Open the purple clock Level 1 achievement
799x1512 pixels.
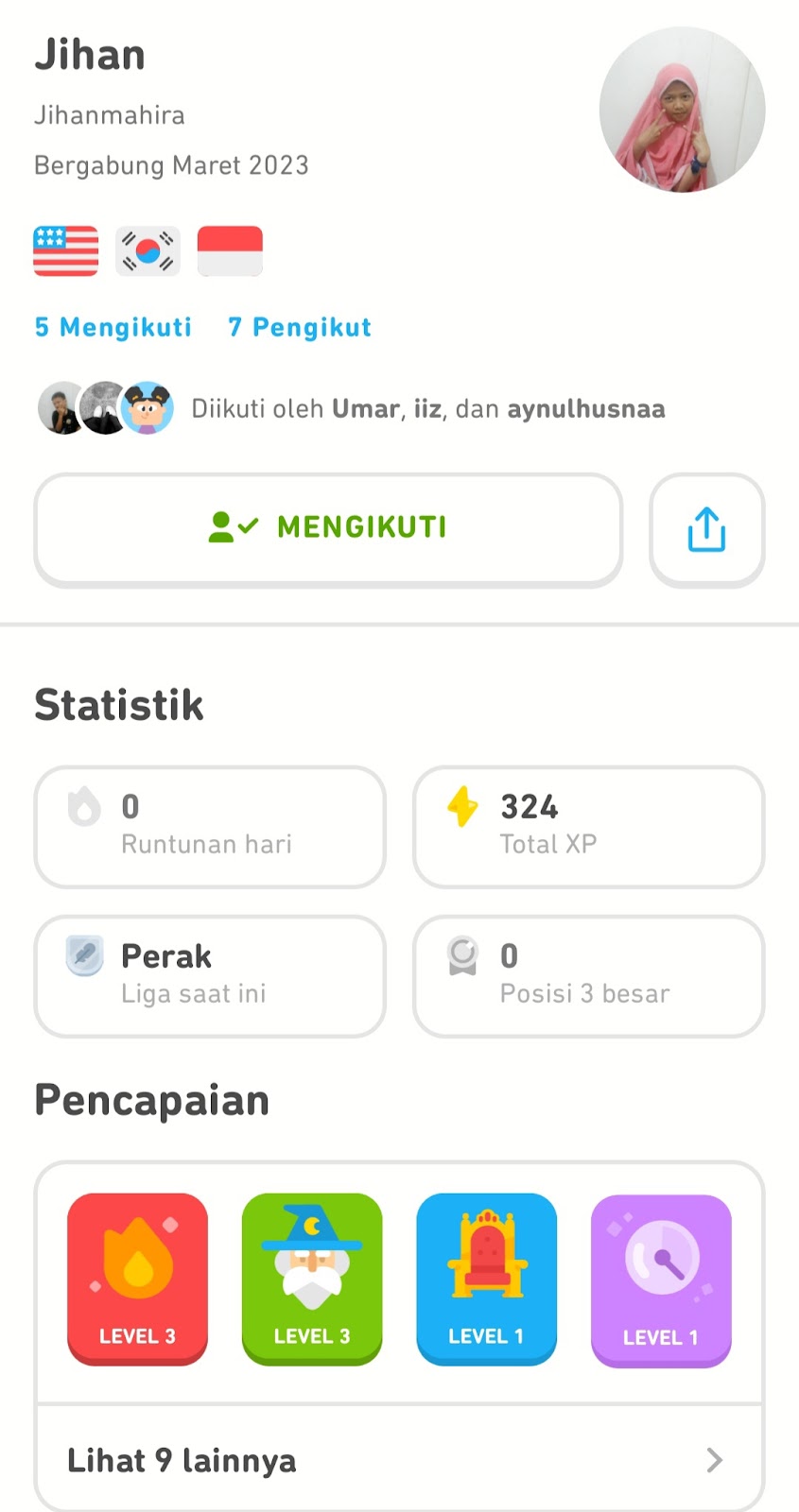661,1280
